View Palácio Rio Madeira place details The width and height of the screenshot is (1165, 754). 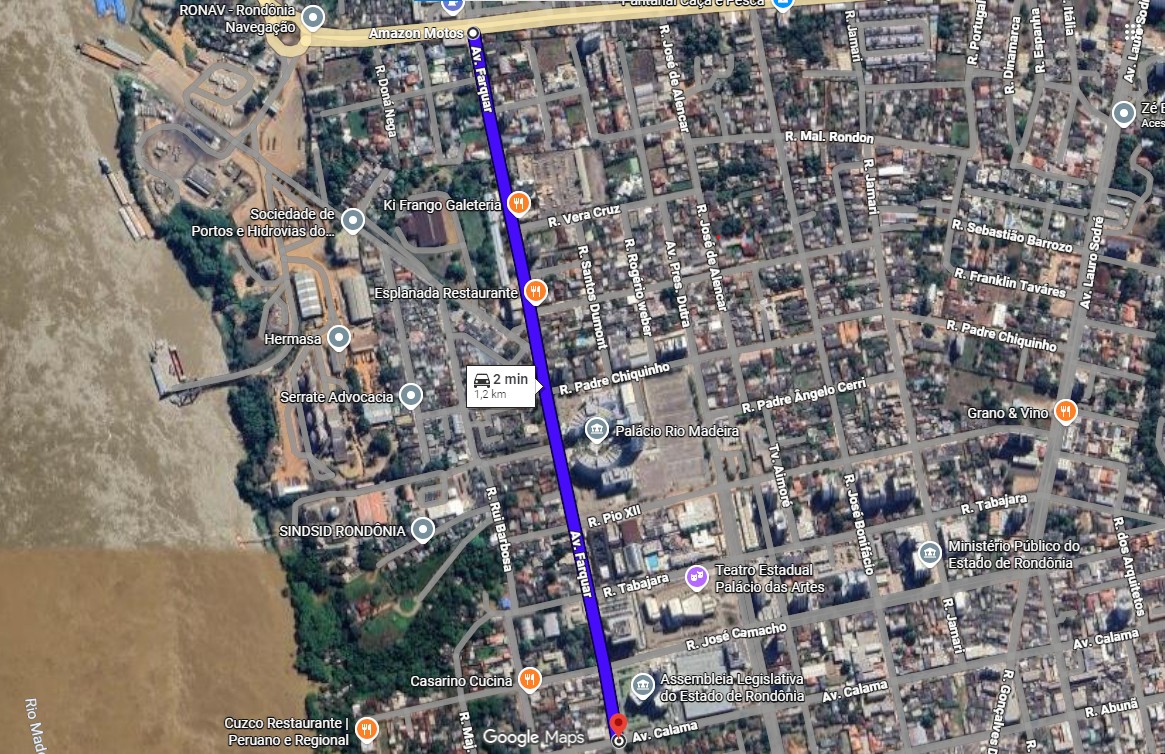(x=597, y=431)
